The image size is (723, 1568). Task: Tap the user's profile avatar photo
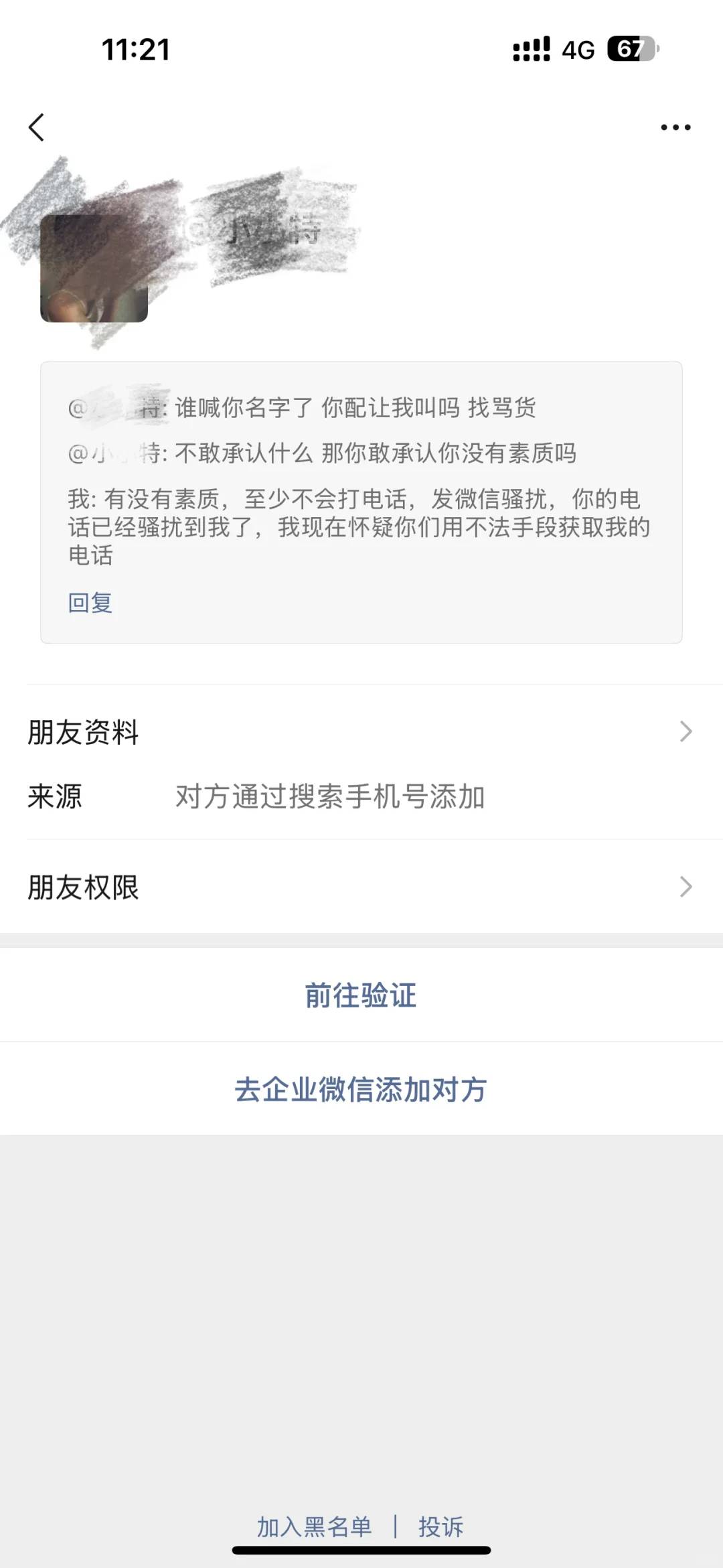(x=94, y=268)
